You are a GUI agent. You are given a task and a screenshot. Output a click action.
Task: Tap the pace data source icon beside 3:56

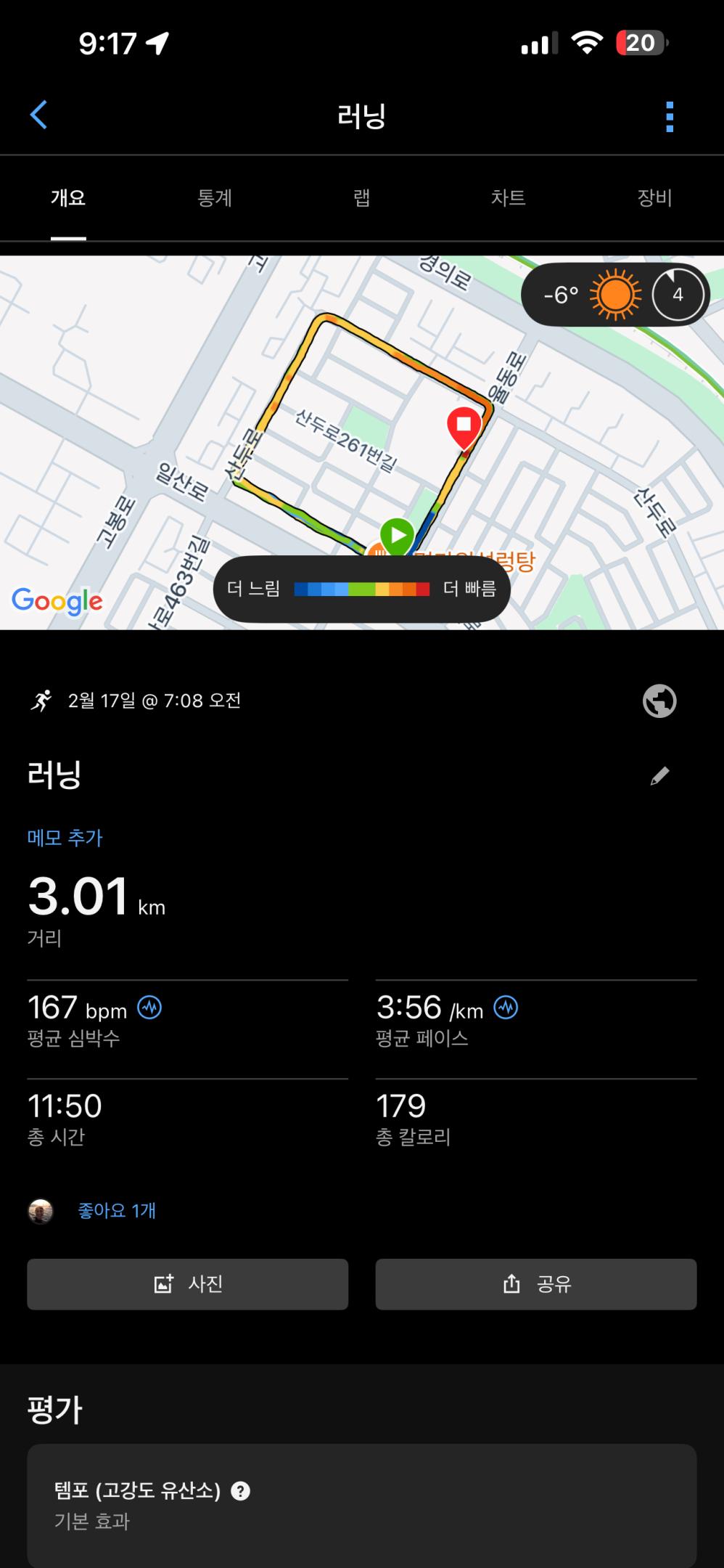506,1008
